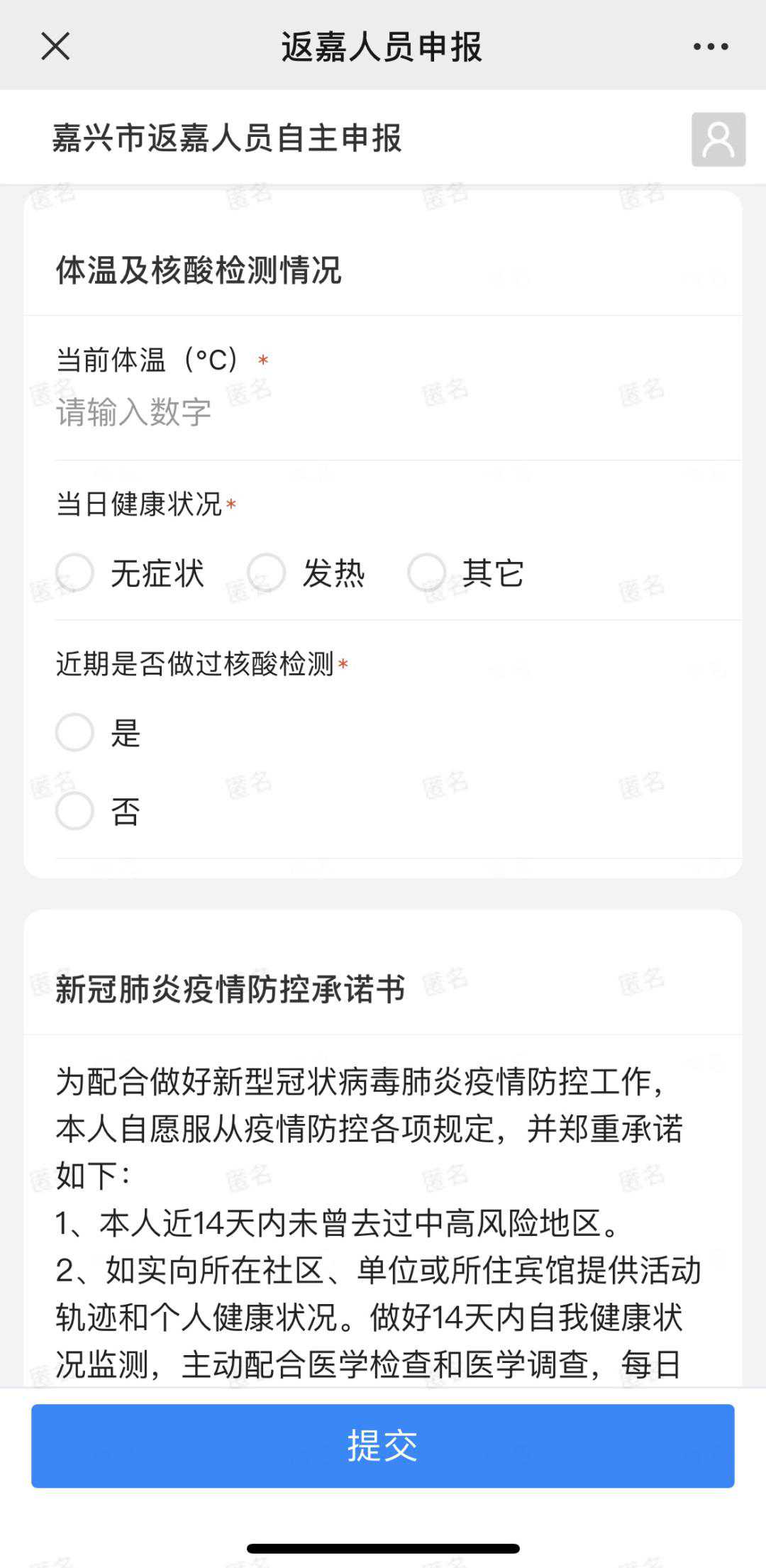
Task: Choose 发热 as health status
Action: coord(267,573)
